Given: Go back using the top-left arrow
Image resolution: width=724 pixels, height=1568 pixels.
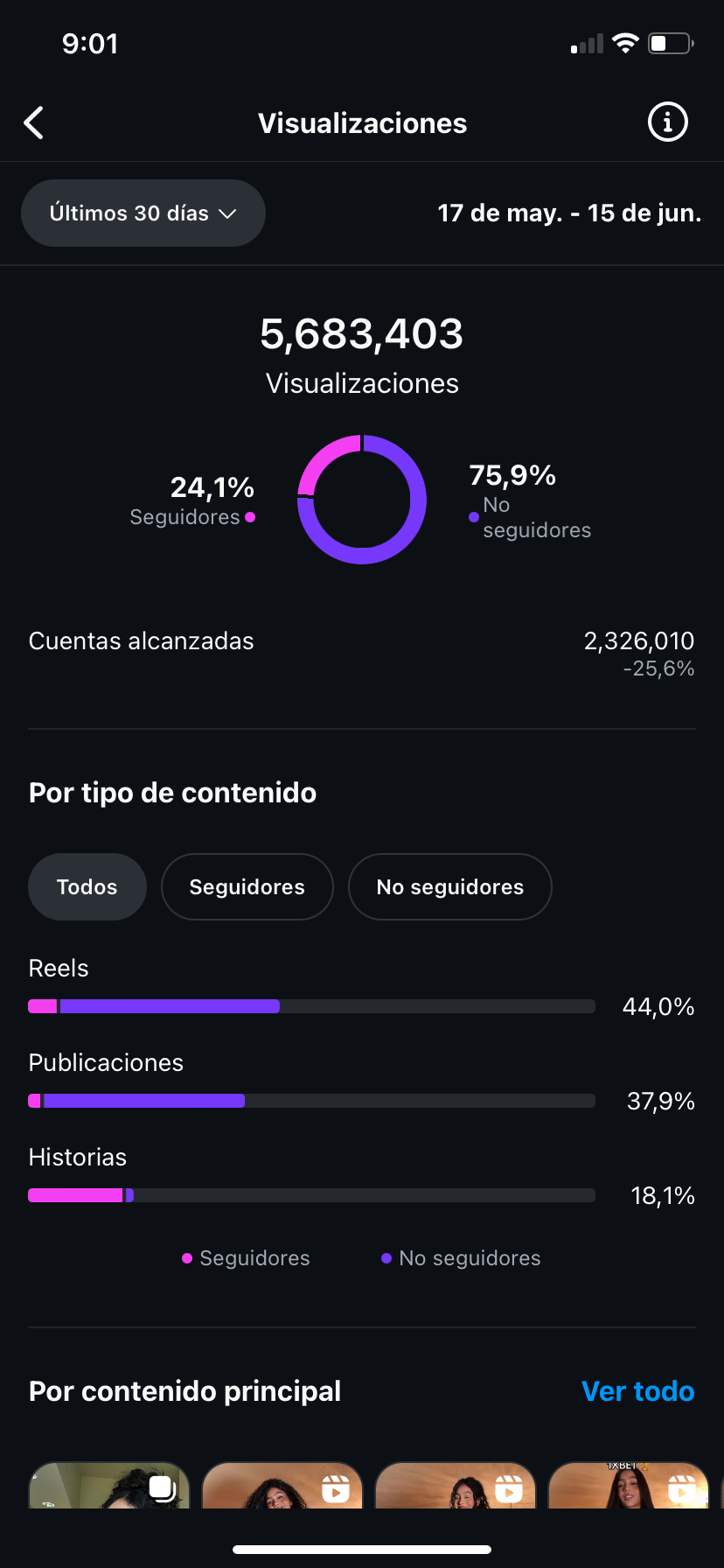Looking at the screenshot, I should (33, 123).
